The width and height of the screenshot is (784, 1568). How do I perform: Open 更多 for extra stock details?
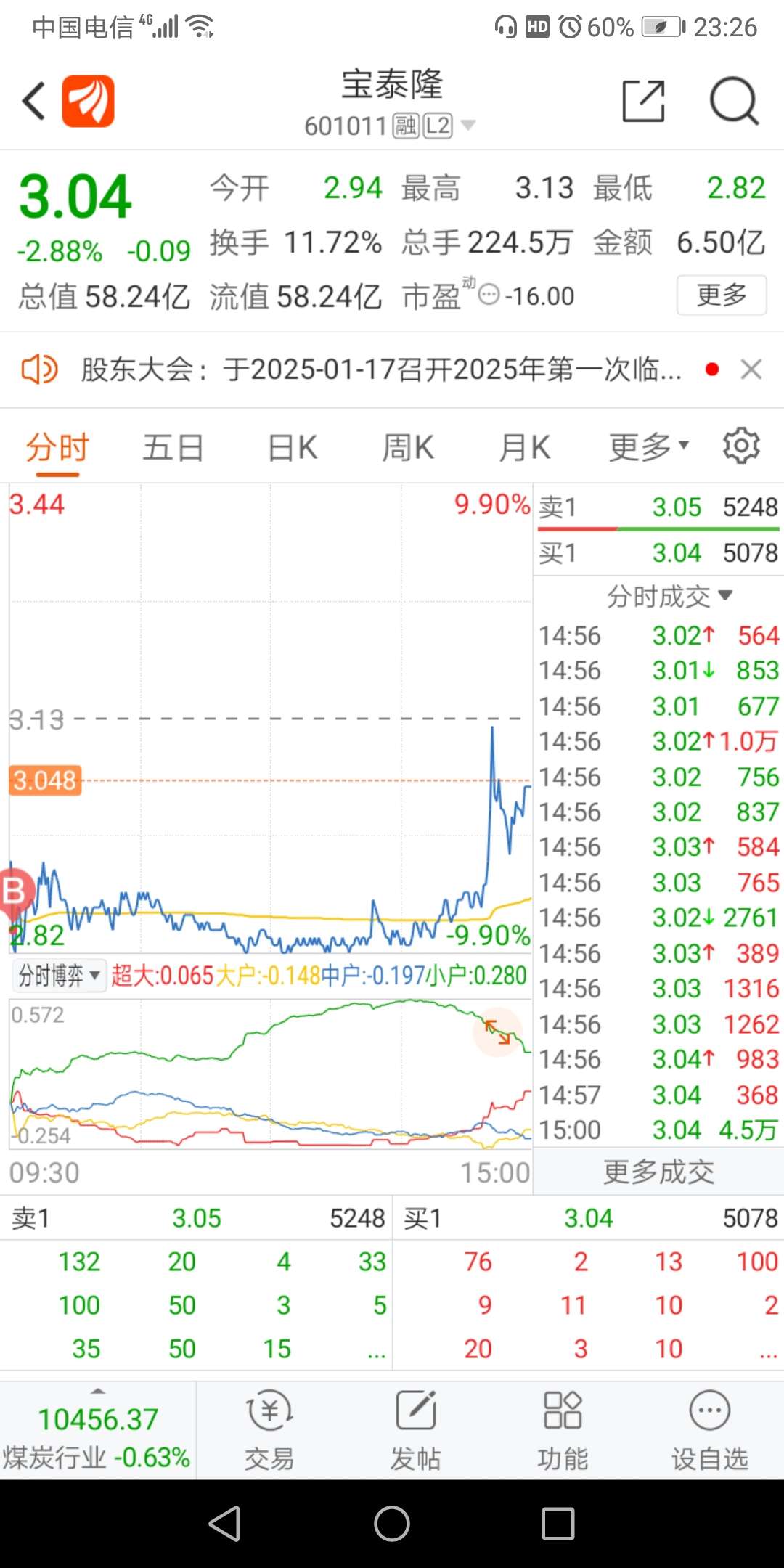(x=721, y=294)
